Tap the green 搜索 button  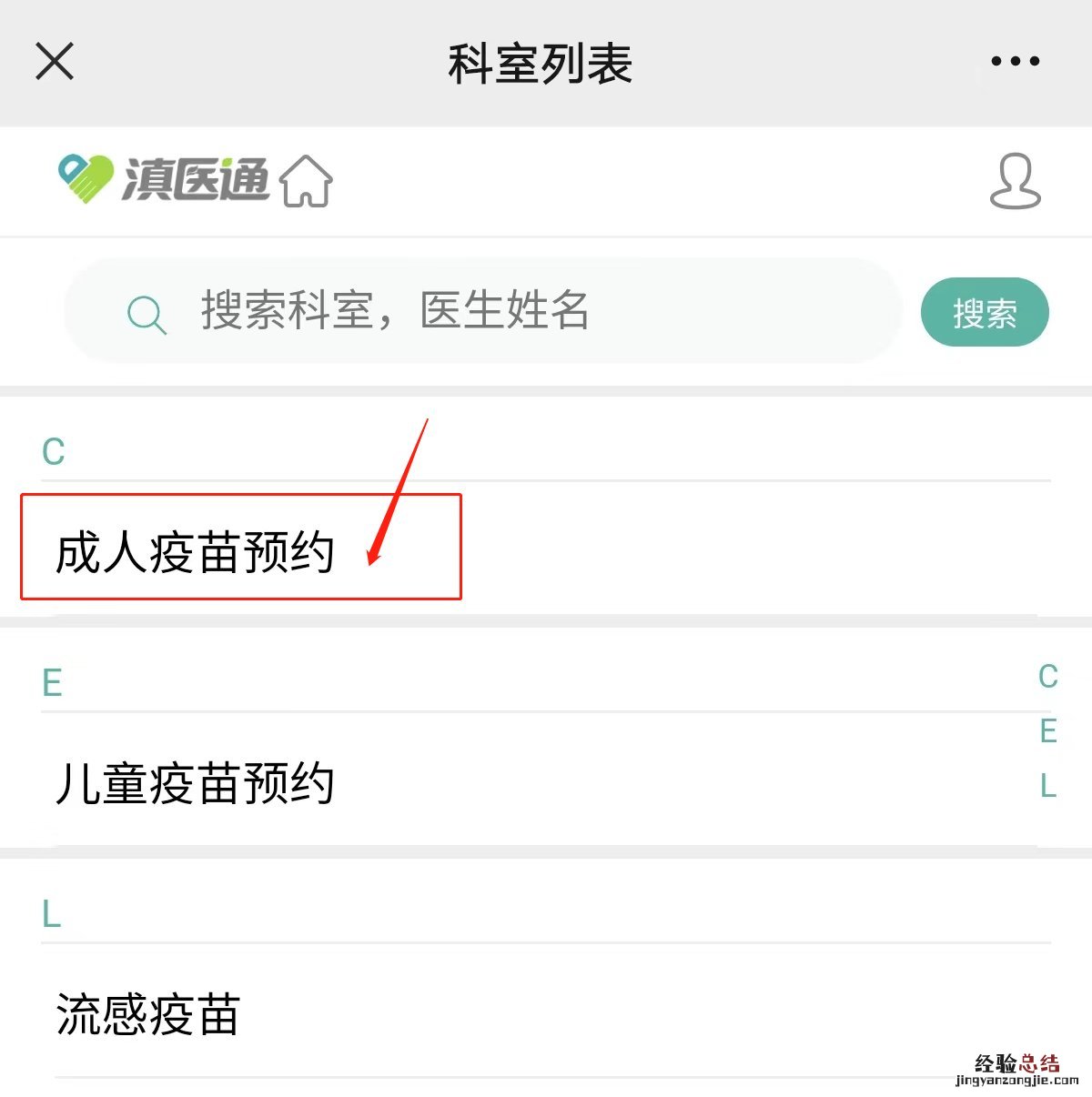point(985,313)
